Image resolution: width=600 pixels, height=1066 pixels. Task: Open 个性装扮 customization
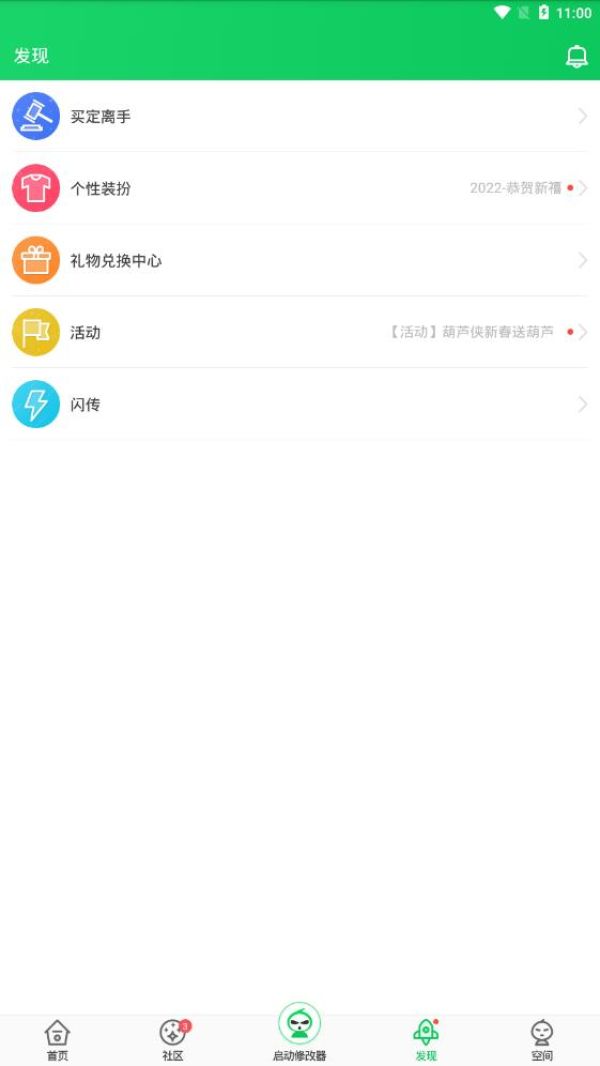point(300,188)
